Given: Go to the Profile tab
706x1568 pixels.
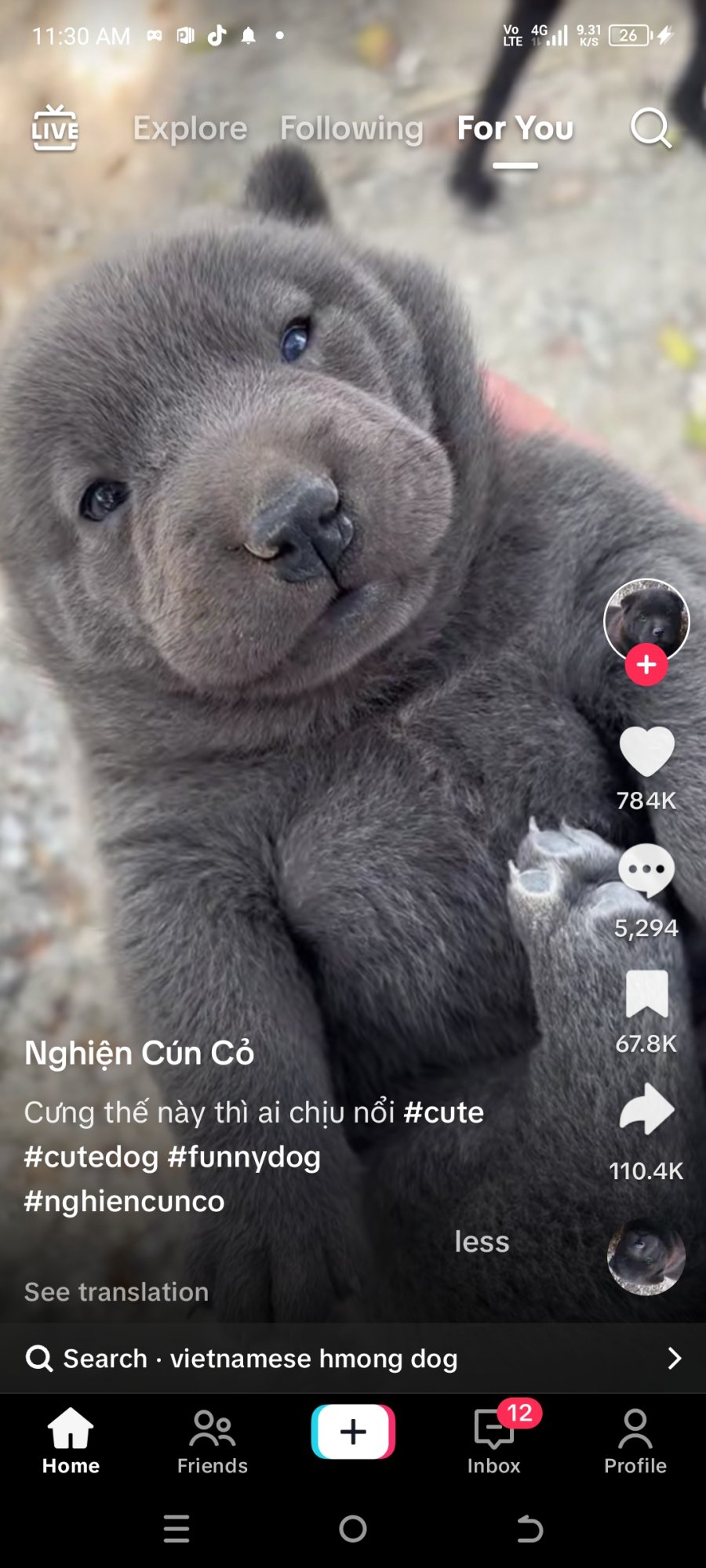Looking at the screenshot, I should click(x=635, y=1443).
